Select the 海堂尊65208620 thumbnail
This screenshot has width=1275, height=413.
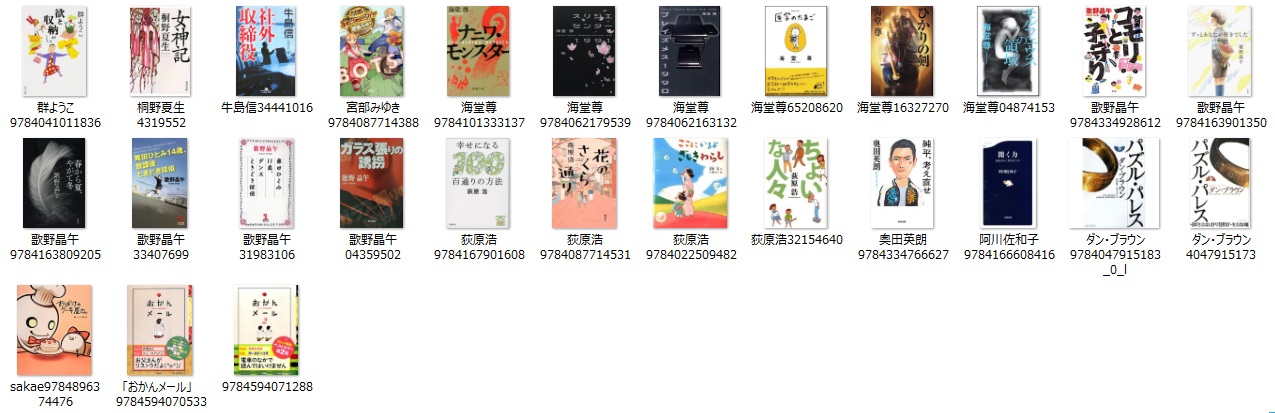pyautogui.click(x=796, y=51)
